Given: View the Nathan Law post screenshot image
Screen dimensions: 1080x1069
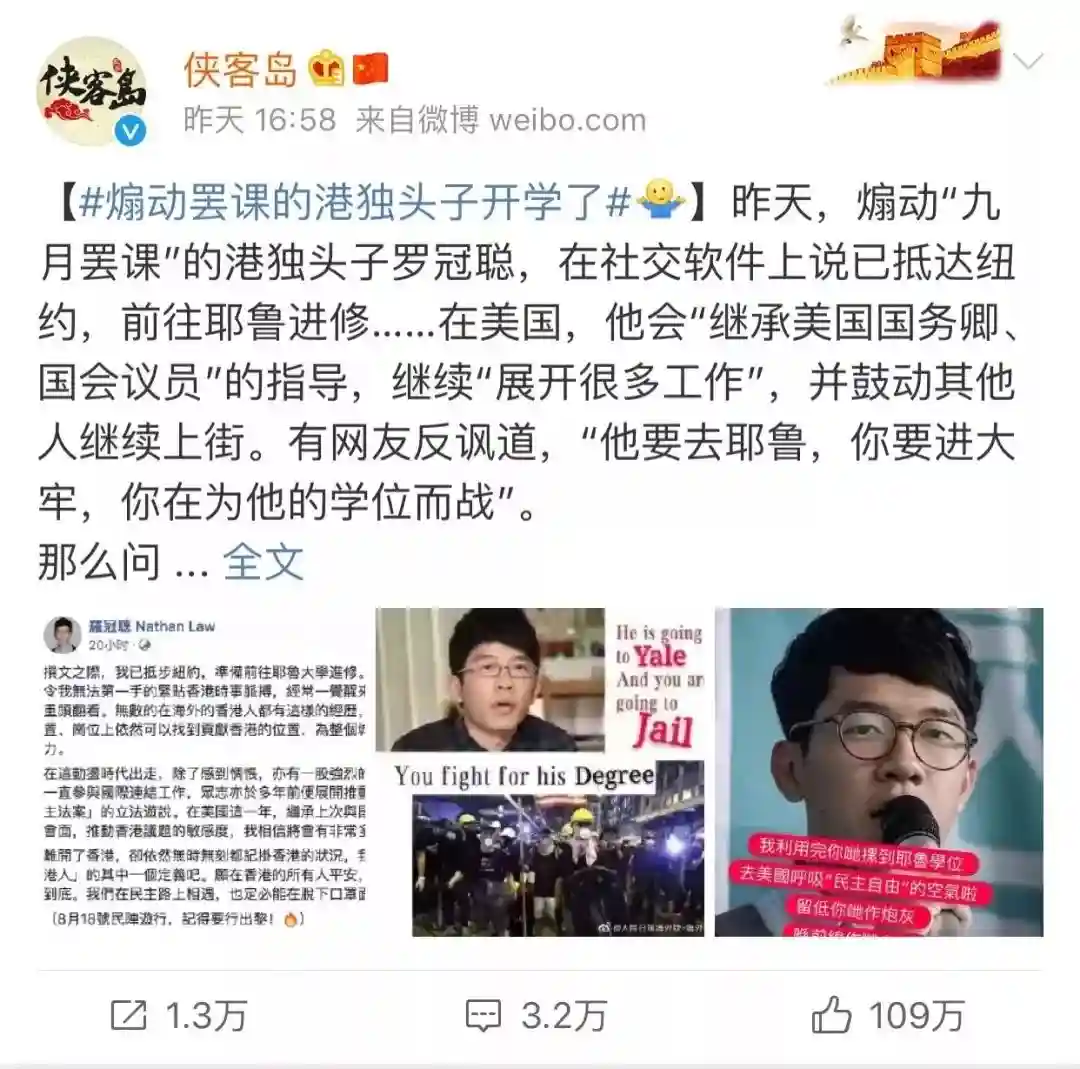Looking at the screenshot, I should pos(203,772).
